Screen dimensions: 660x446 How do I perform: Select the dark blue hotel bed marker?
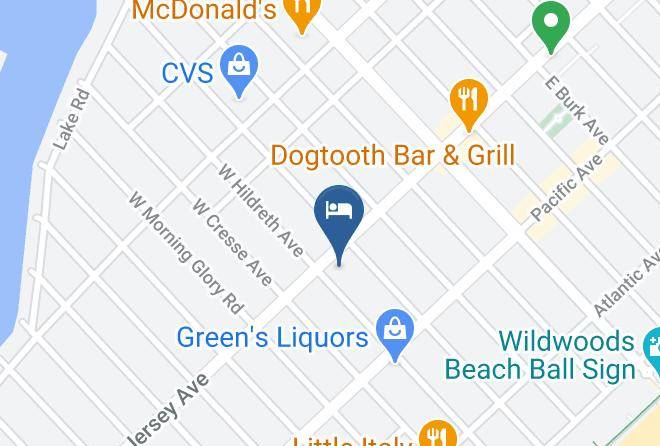click(339, 221)
